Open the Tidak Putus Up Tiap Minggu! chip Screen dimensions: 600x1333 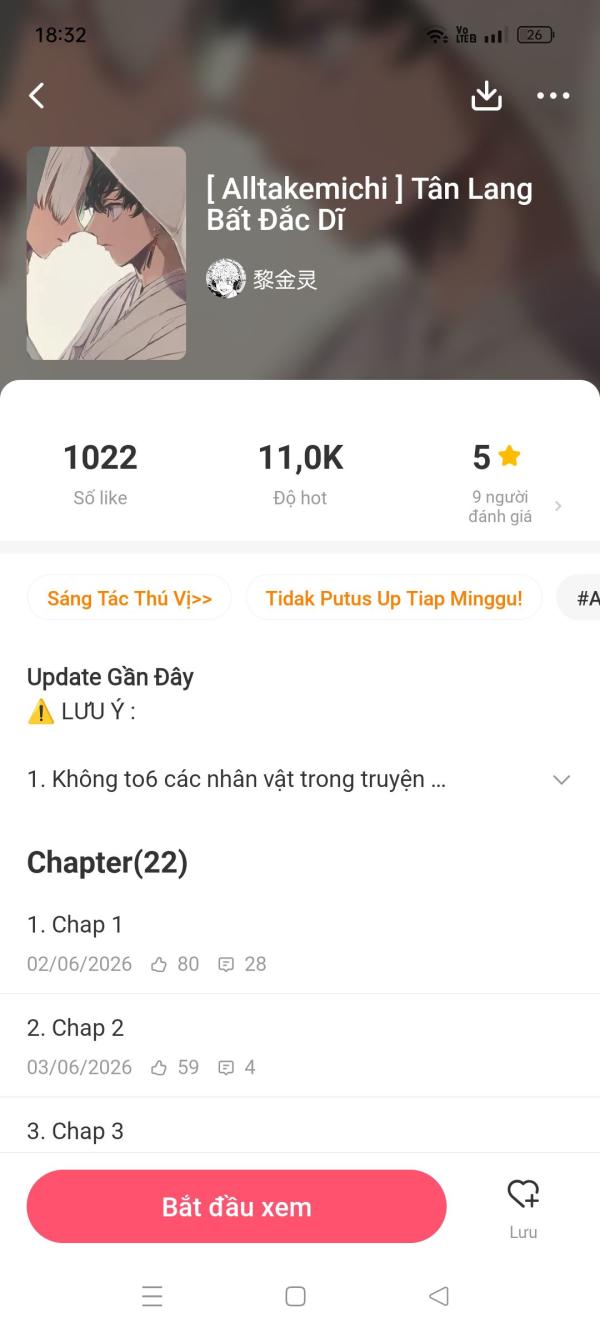click(394, 598)
